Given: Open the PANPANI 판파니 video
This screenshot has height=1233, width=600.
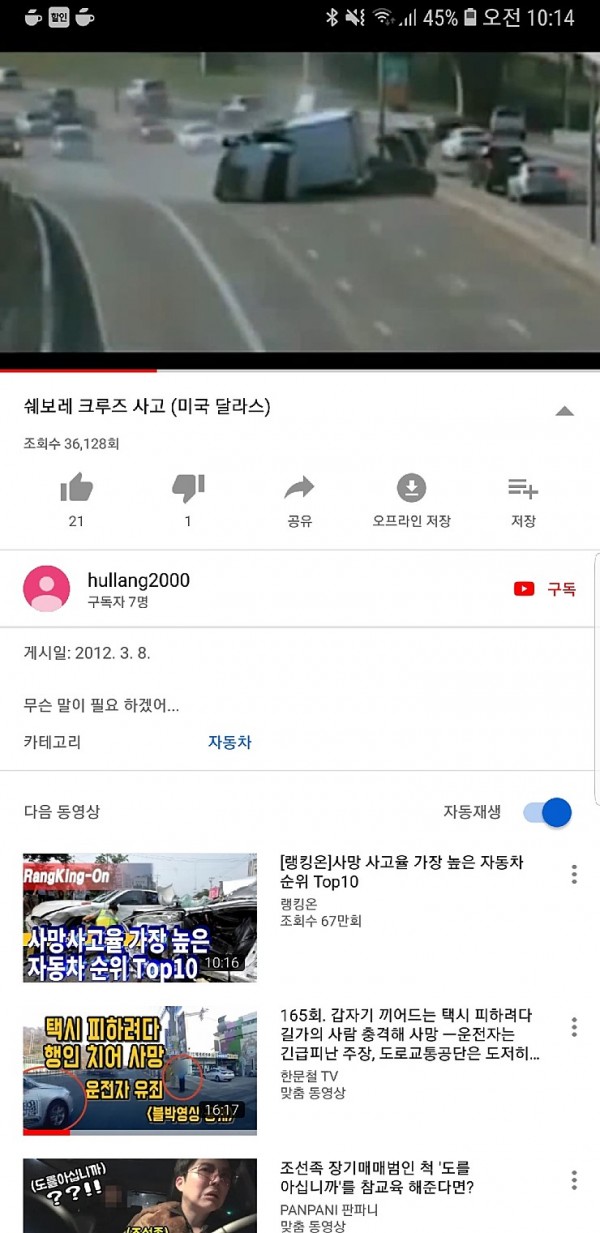Looking at the screenshot, I should click(x=140, y=1195).
